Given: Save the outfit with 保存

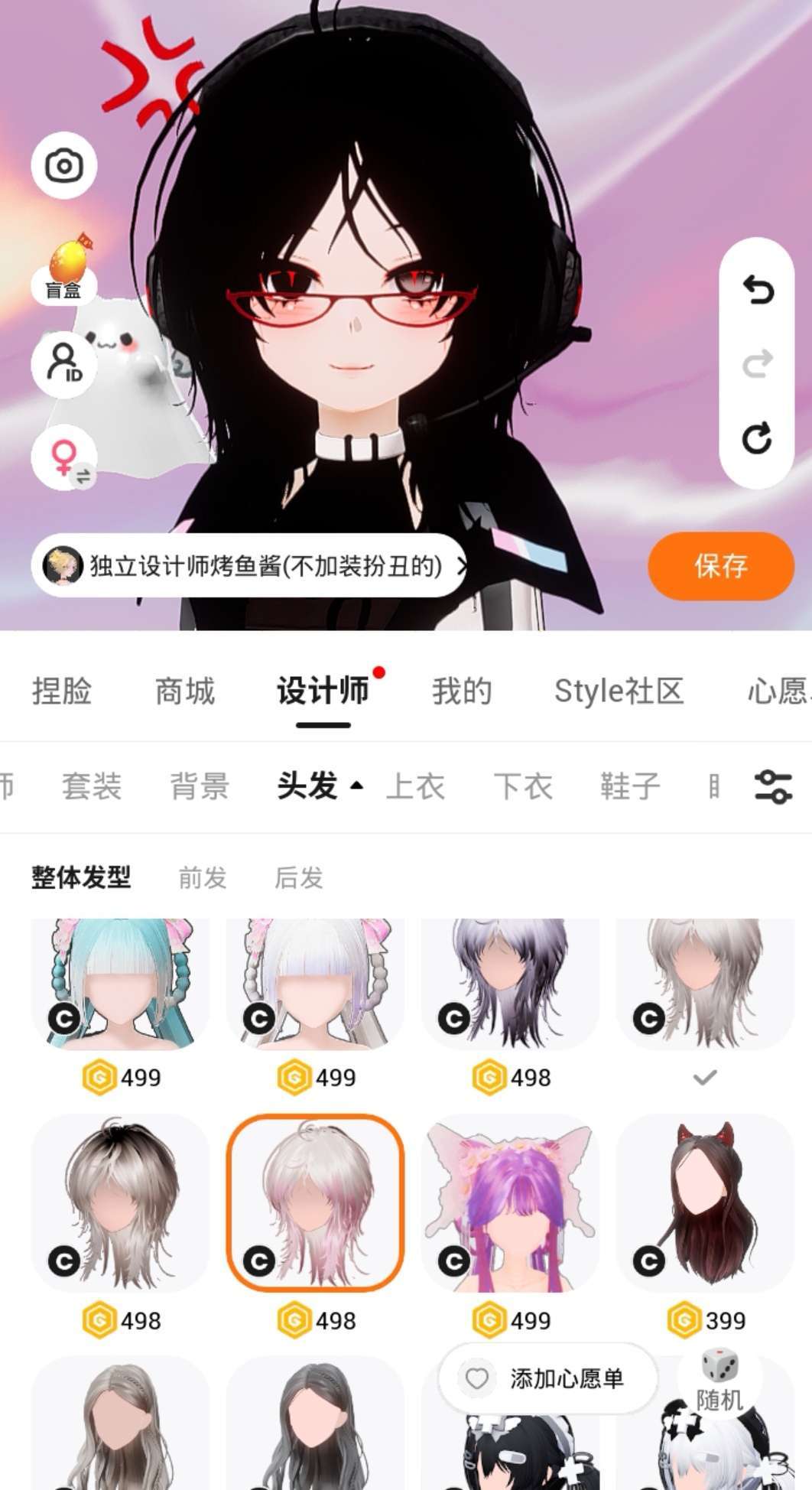Looking at the screenshot, I should pos(720,566).
